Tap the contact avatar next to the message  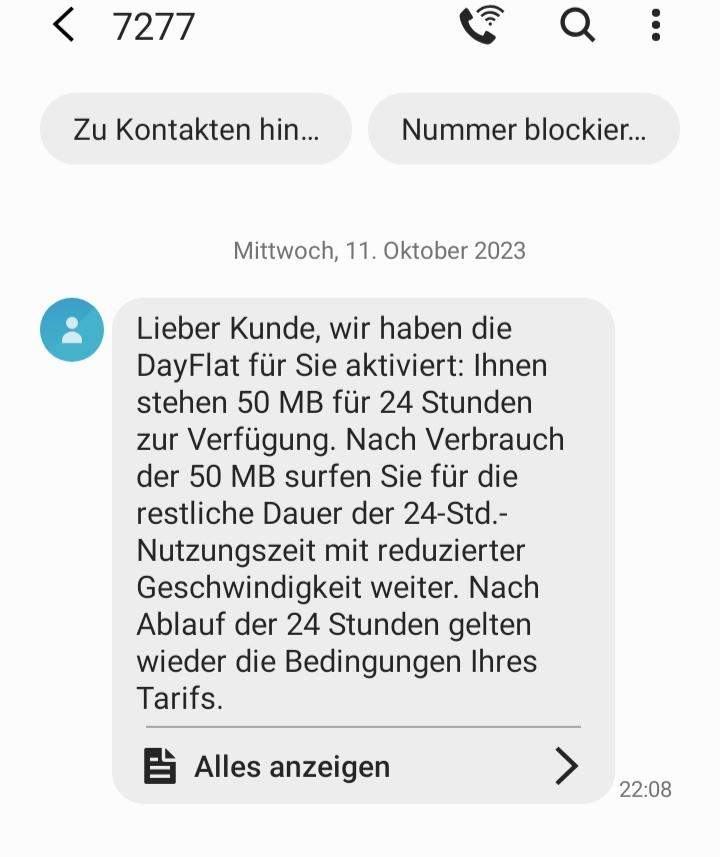(71, 328)
